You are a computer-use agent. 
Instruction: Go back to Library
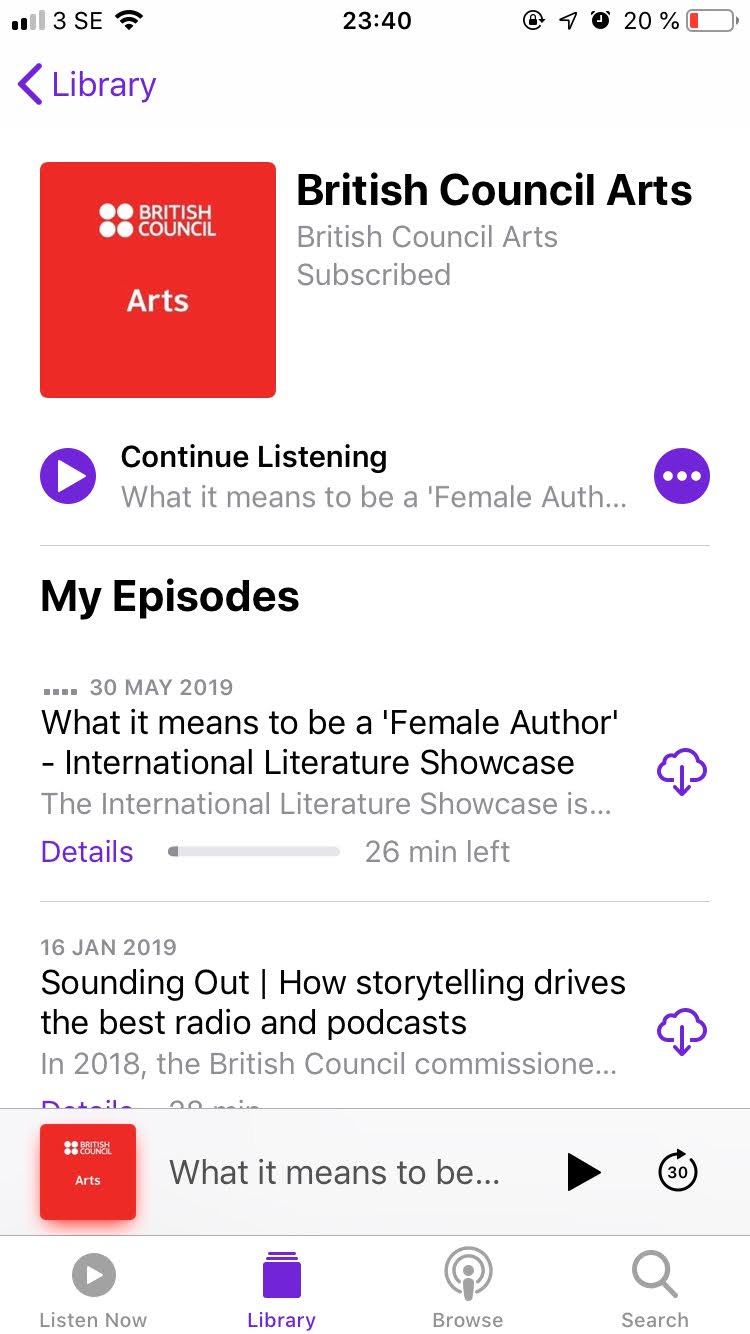point(87,85)
